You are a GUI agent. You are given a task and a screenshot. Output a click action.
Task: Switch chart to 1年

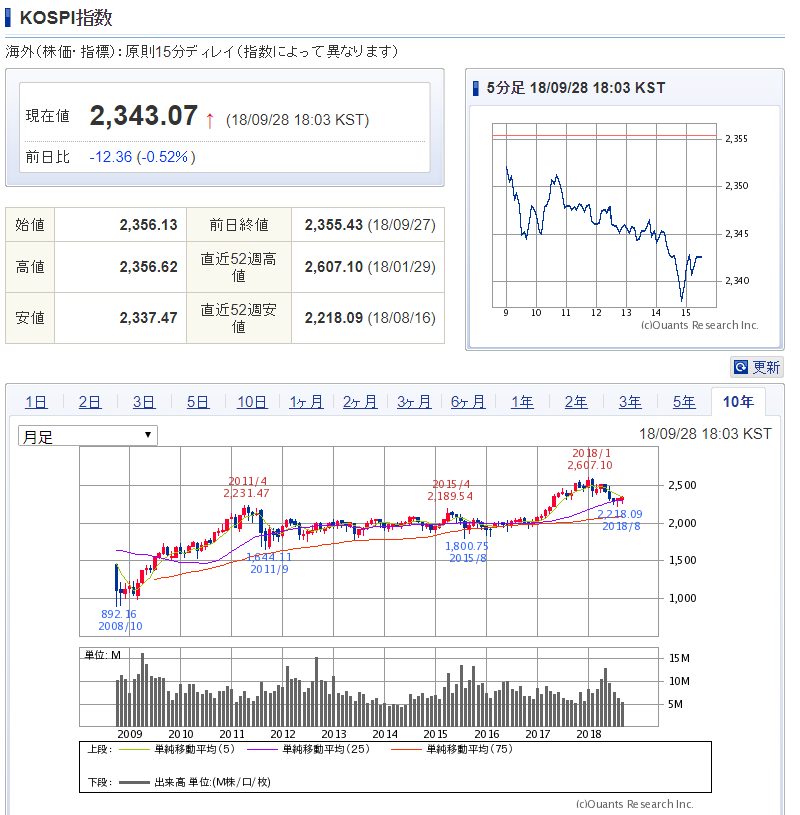pos(522,402)
